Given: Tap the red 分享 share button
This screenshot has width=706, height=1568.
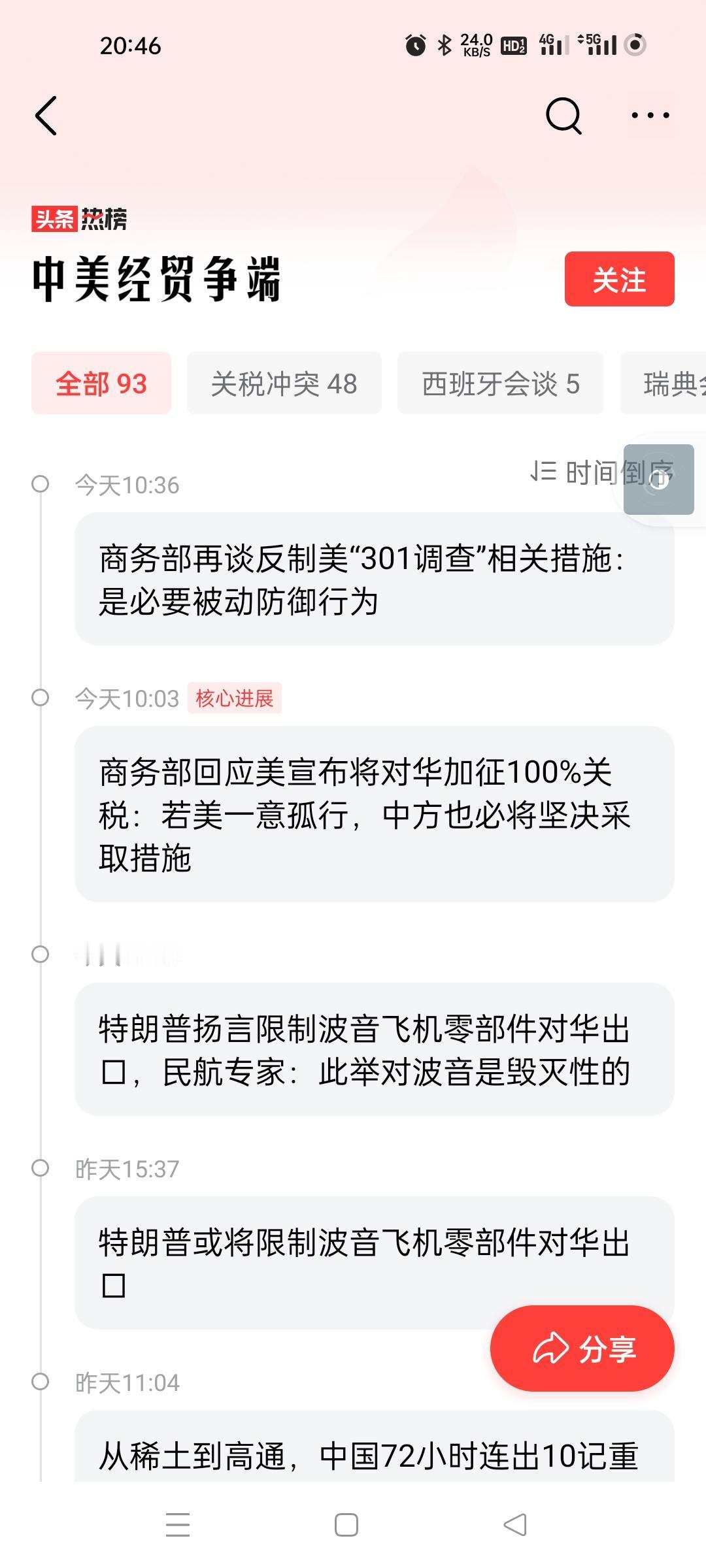Looking at the screenshot, I should [x=582, y=1348].
